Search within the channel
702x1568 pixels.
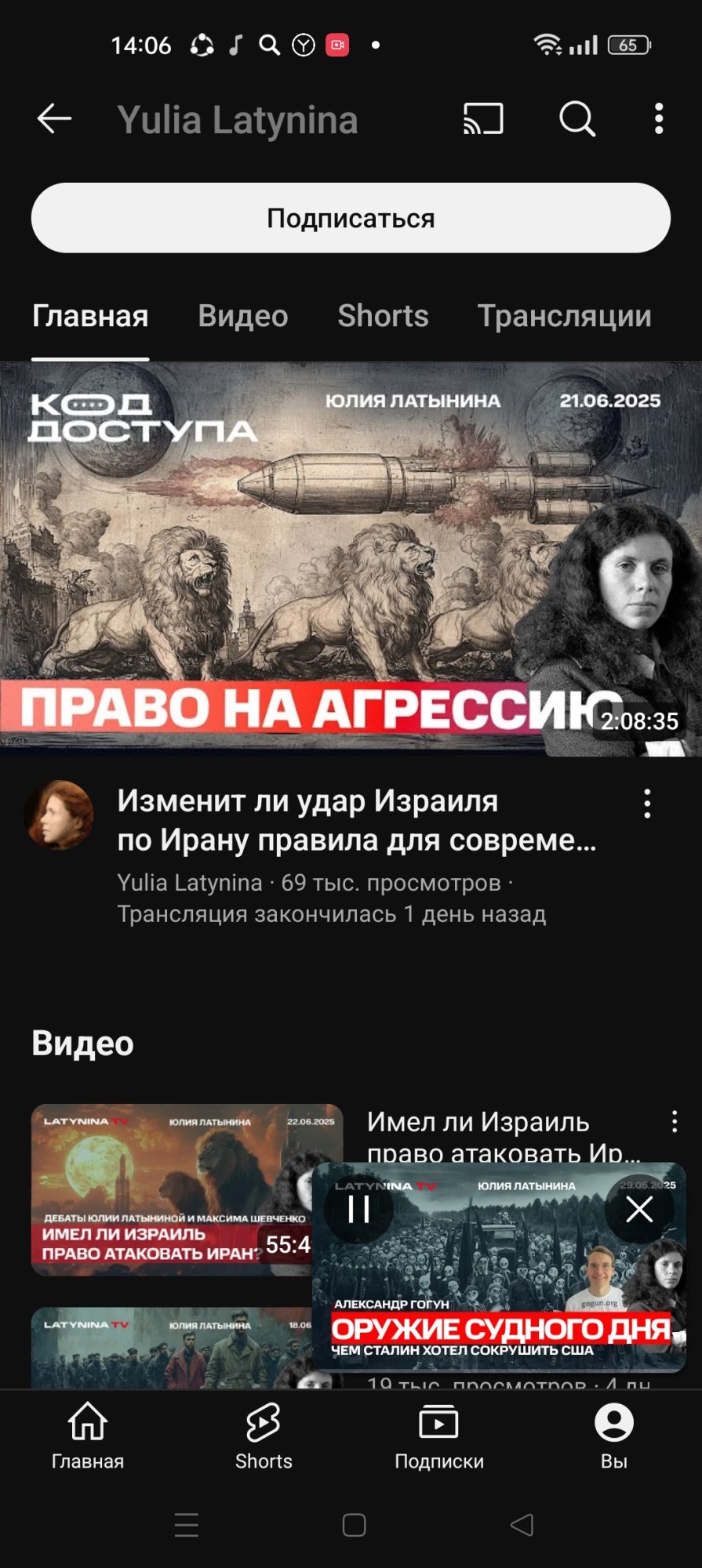tap(577, 119)
